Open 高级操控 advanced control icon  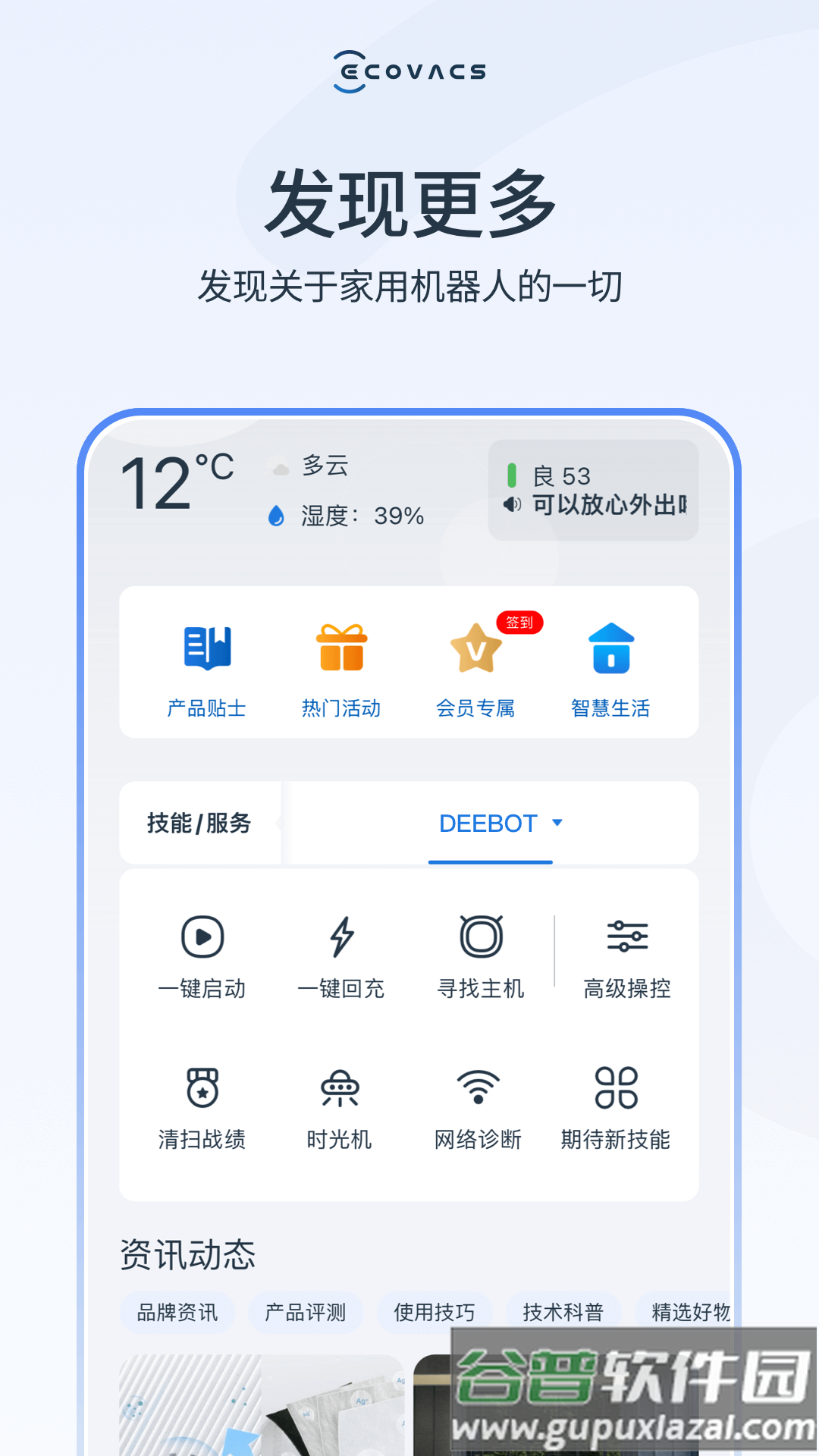[626, 938]
